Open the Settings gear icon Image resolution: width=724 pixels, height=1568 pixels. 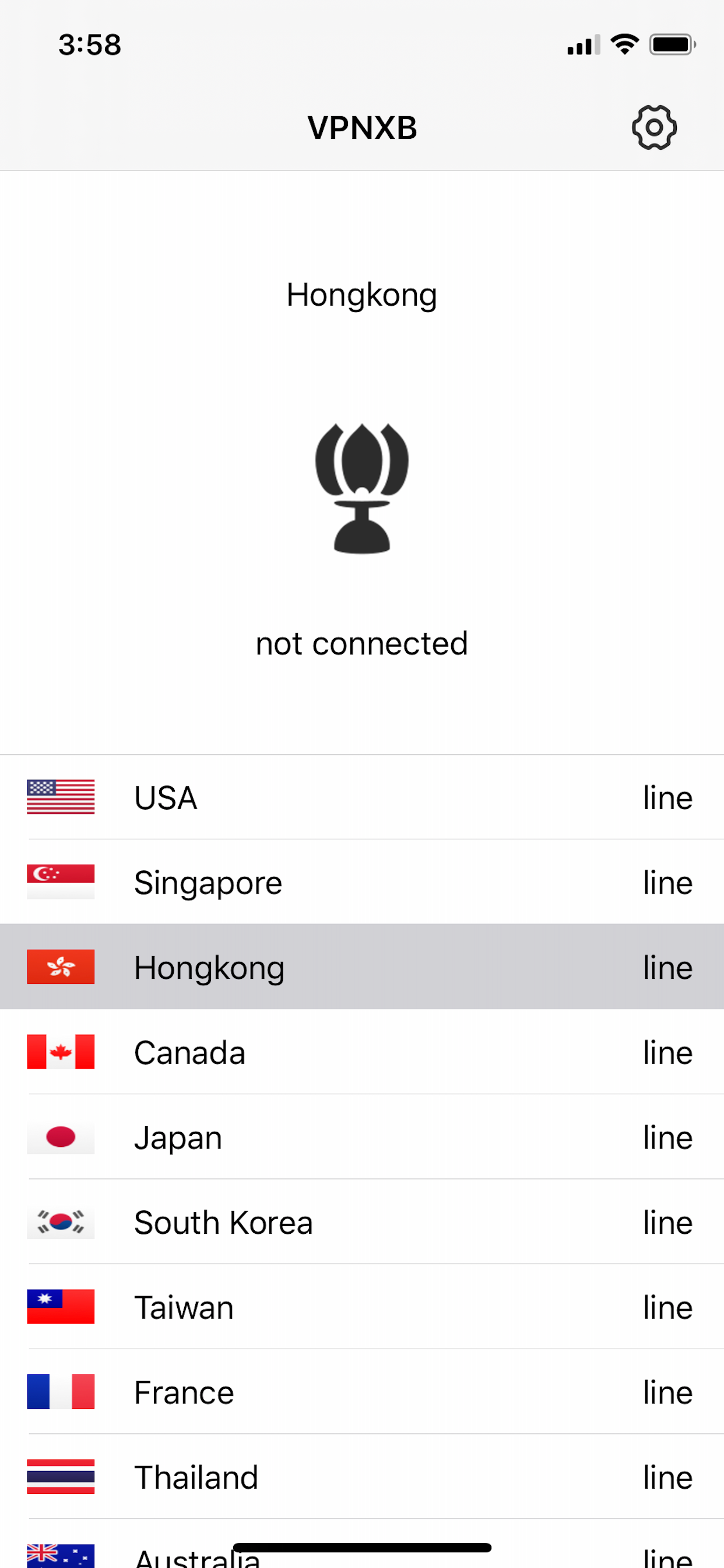(x=654, y=128)
